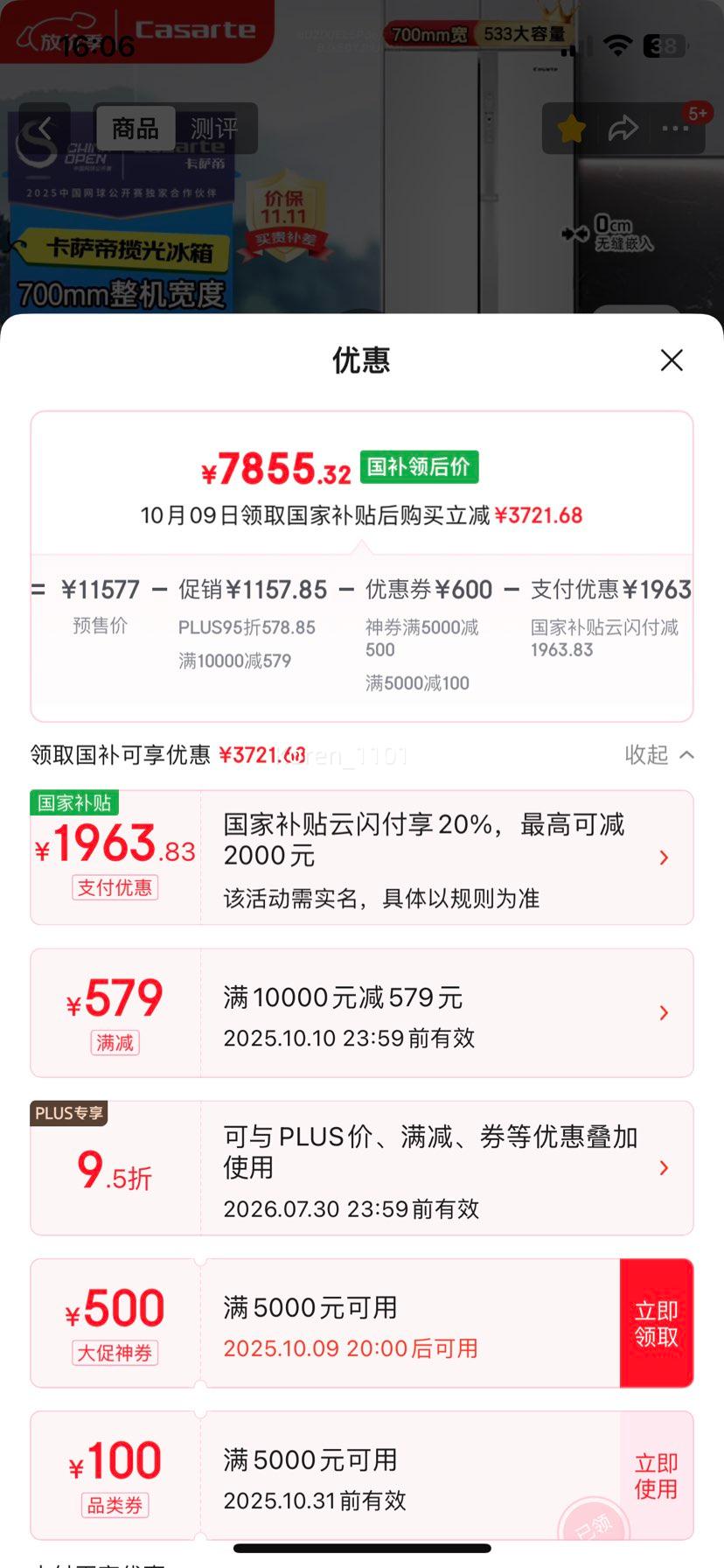Share this product

click(623, 129)
